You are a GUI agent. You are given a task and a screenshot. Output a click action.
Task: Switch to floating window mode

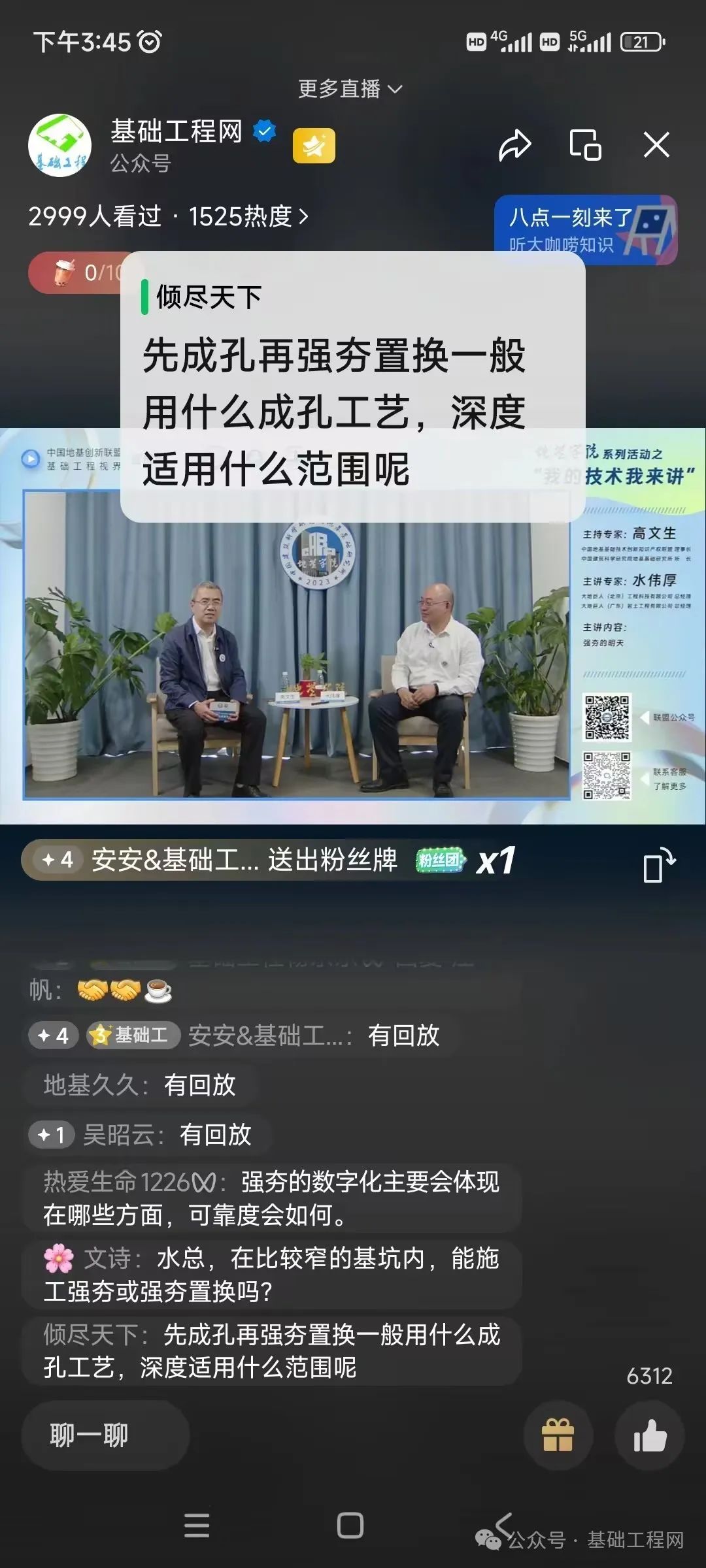click(x=585, y=145)
